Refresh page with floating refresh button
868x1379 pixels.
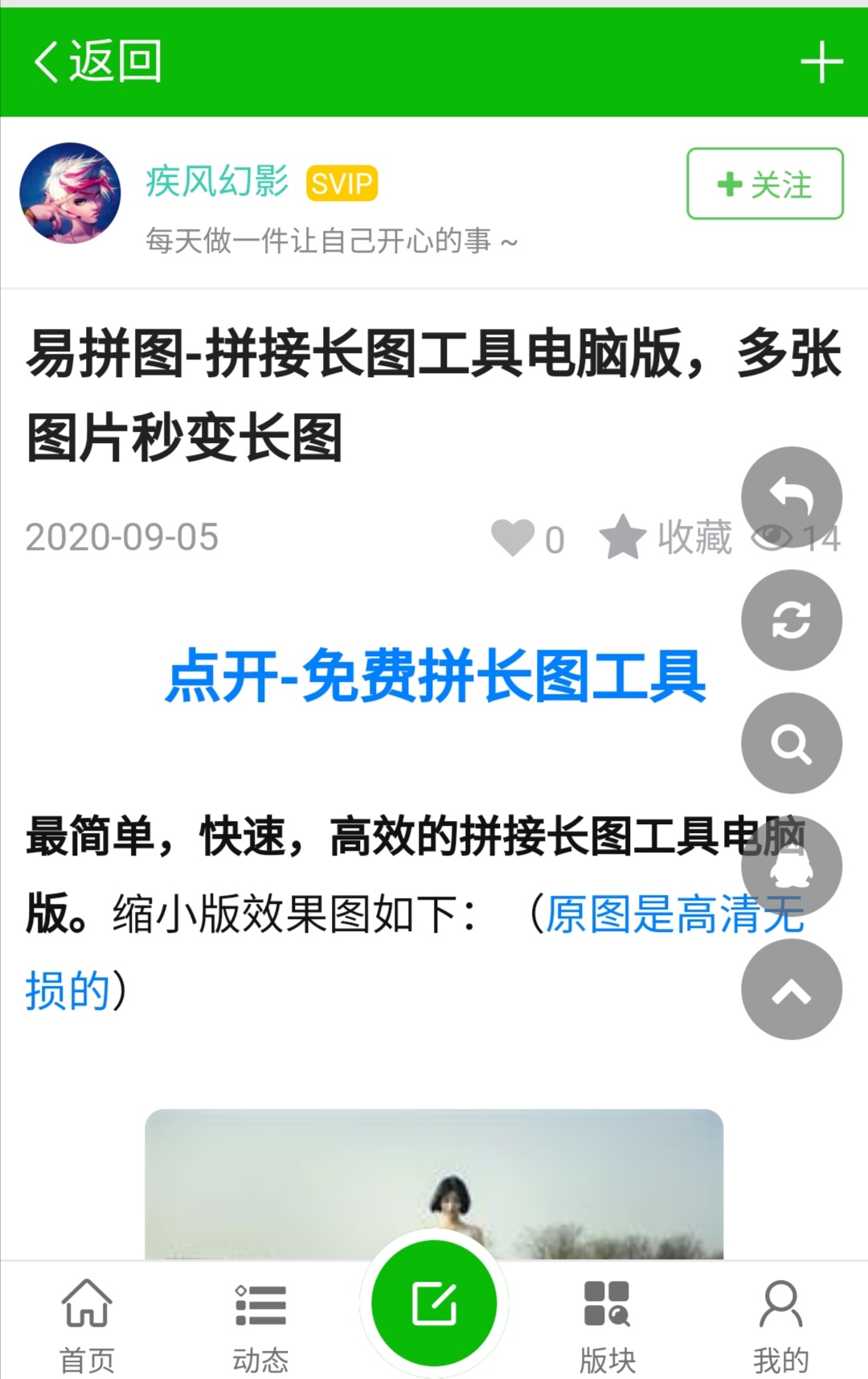791,620
